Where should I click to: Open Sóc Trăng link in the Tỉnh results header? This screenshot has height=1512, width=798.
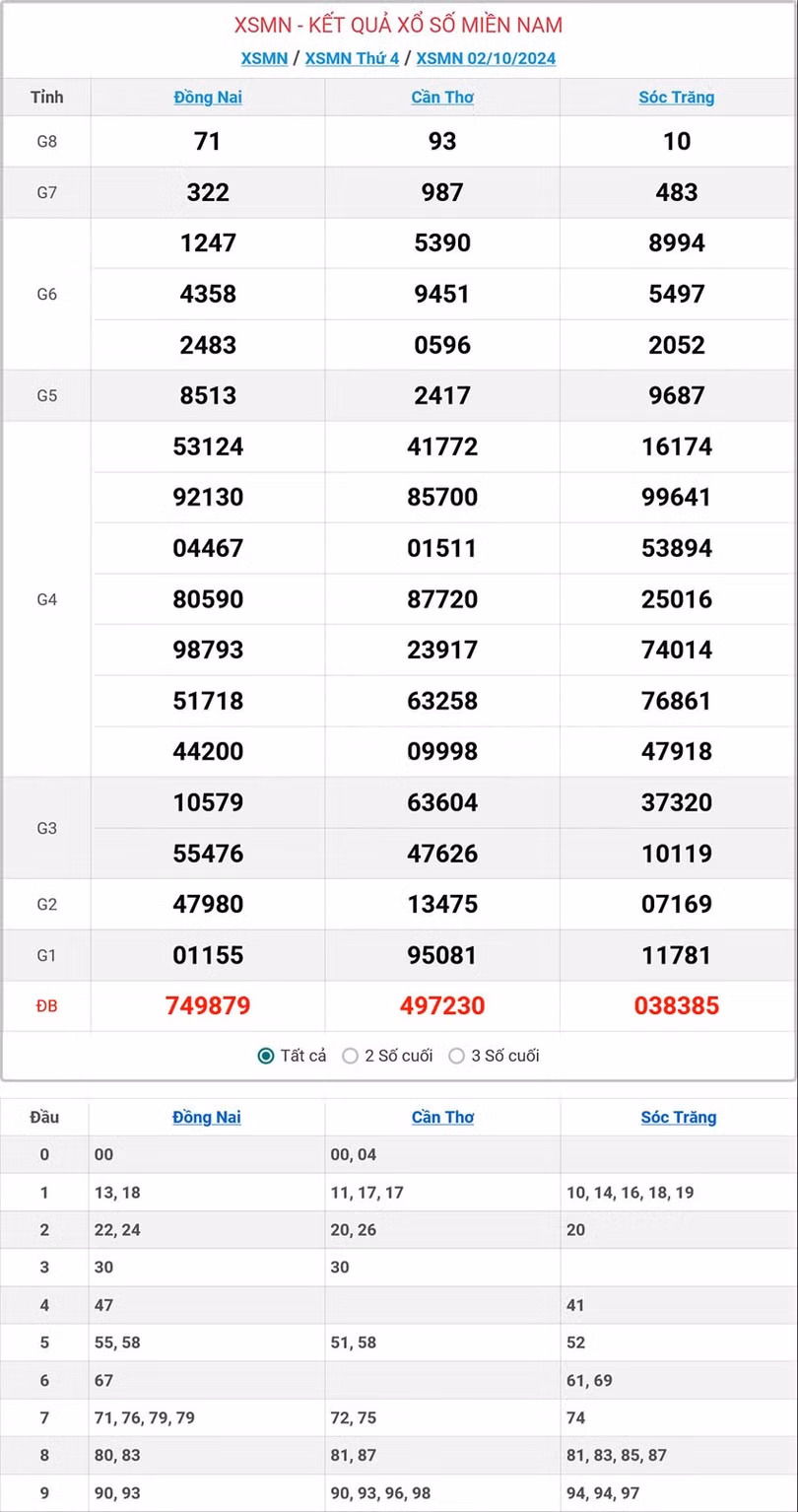677,97
